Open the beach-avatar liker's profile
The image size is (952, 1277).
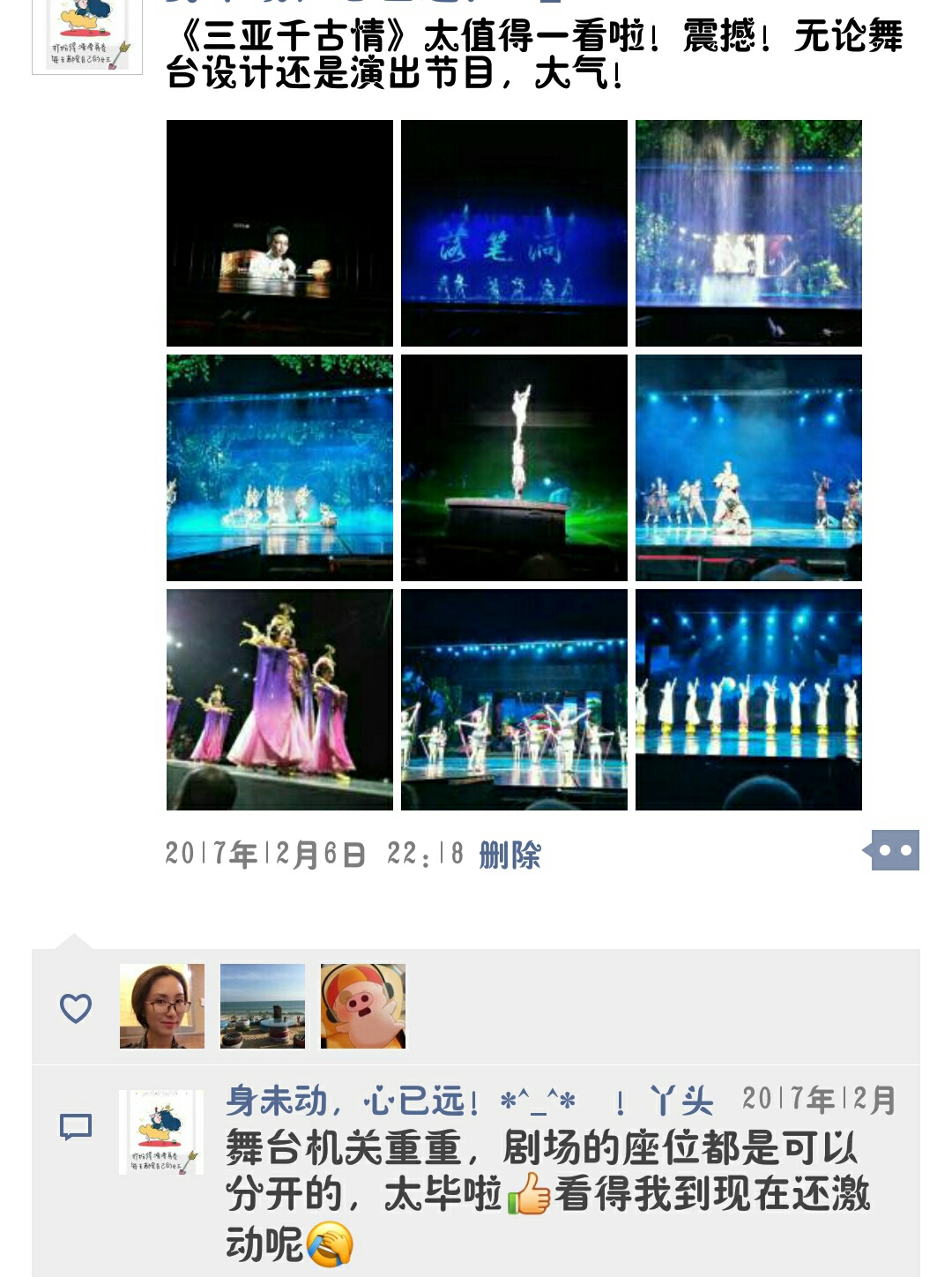point(263,1006)
